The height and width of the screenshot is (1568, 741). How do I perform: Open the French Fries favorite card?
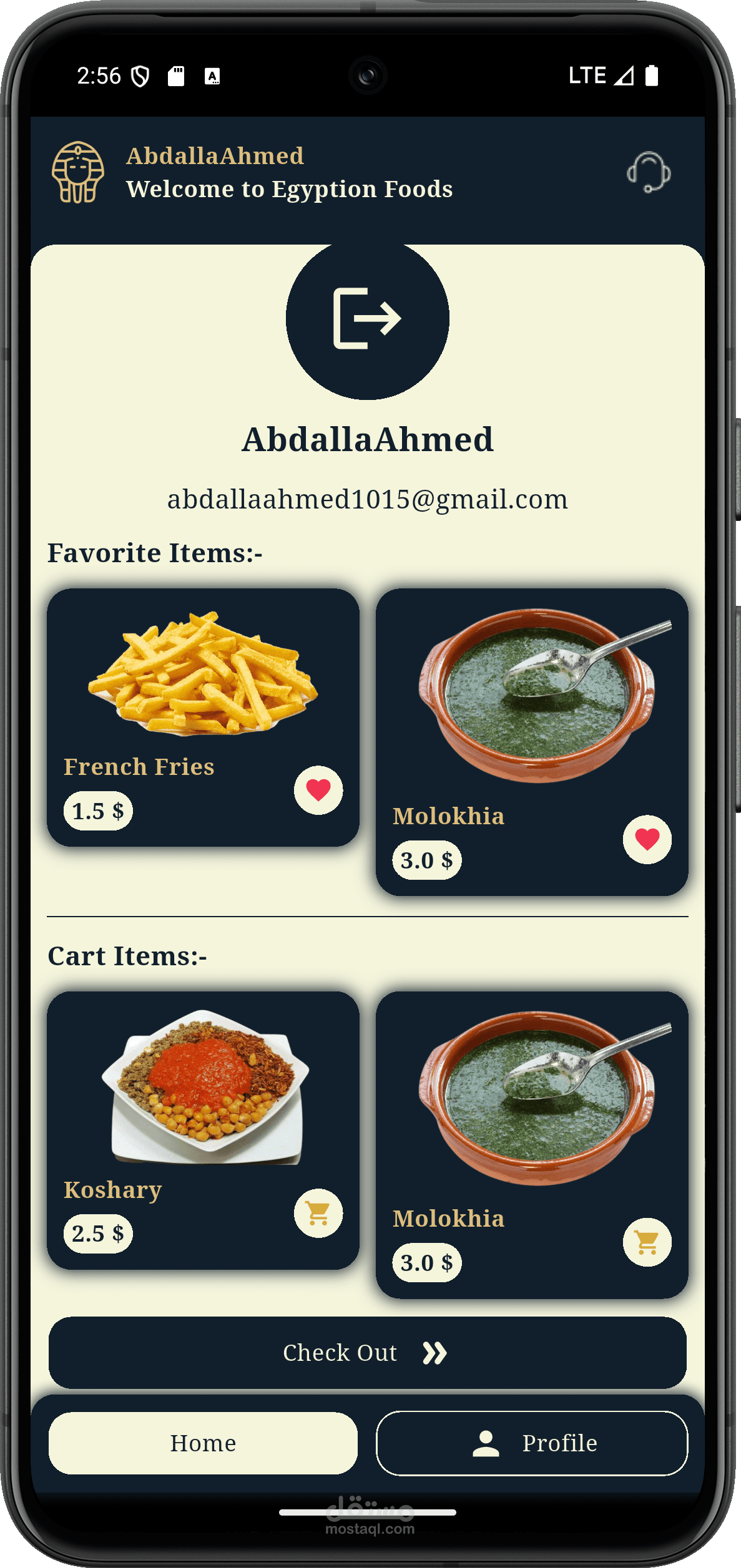203,718
